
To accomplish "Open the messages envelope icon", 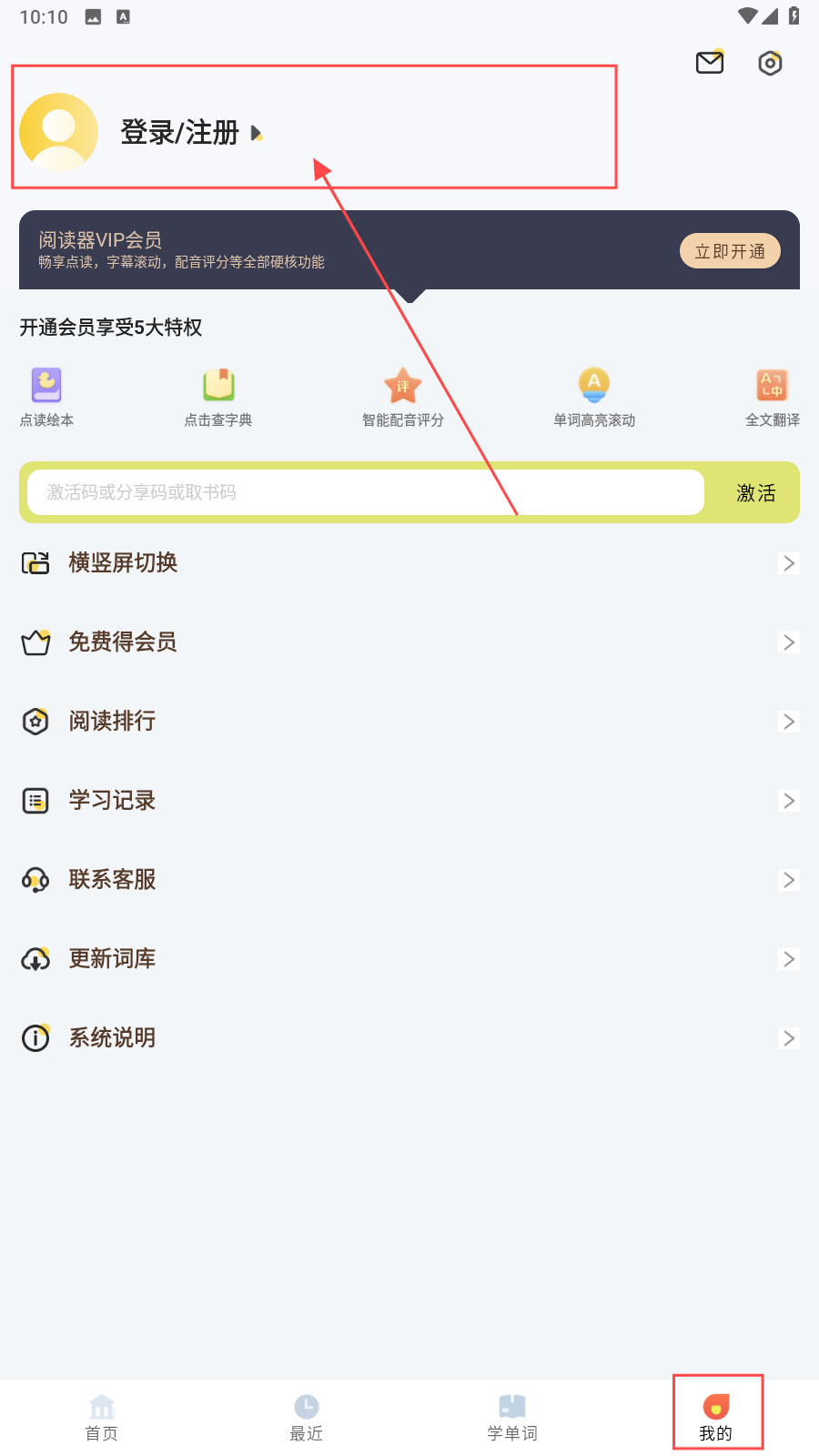I will [709, 62].
